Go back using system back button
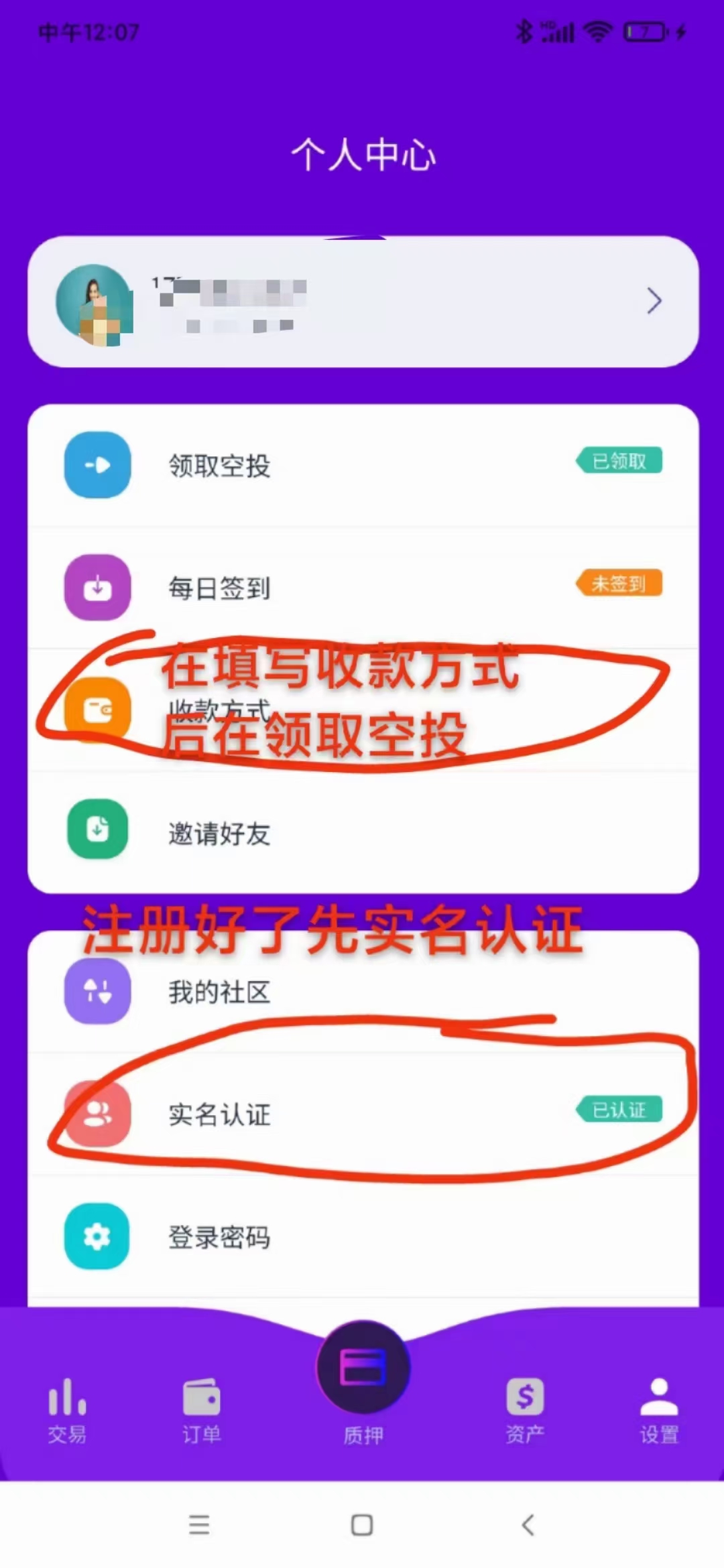The width and height of the screenshot is (724, 1568). coord(528,1526)
